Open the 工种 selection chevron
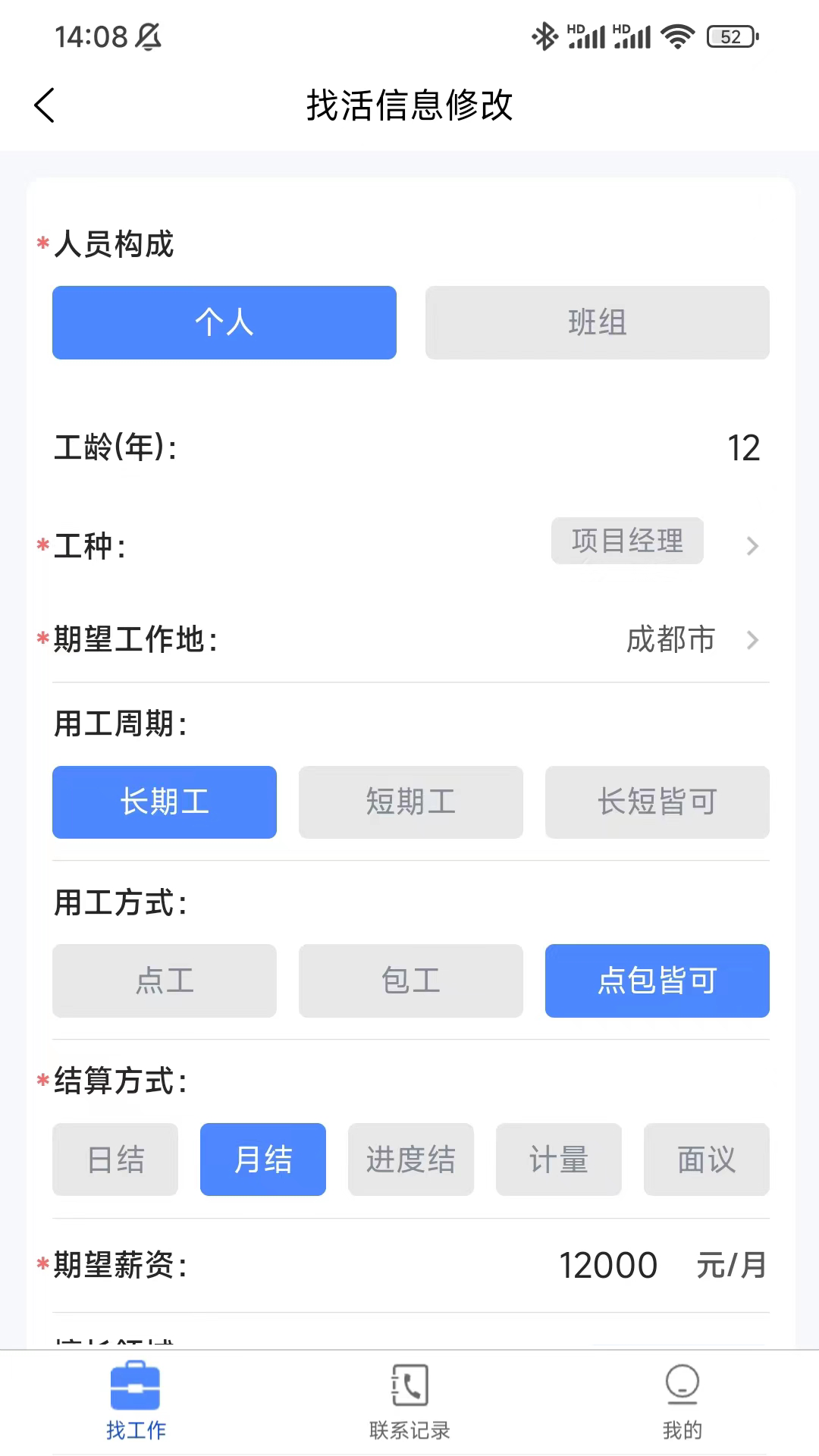Screen dimensions: 819x1456 (x=752, y=546)
